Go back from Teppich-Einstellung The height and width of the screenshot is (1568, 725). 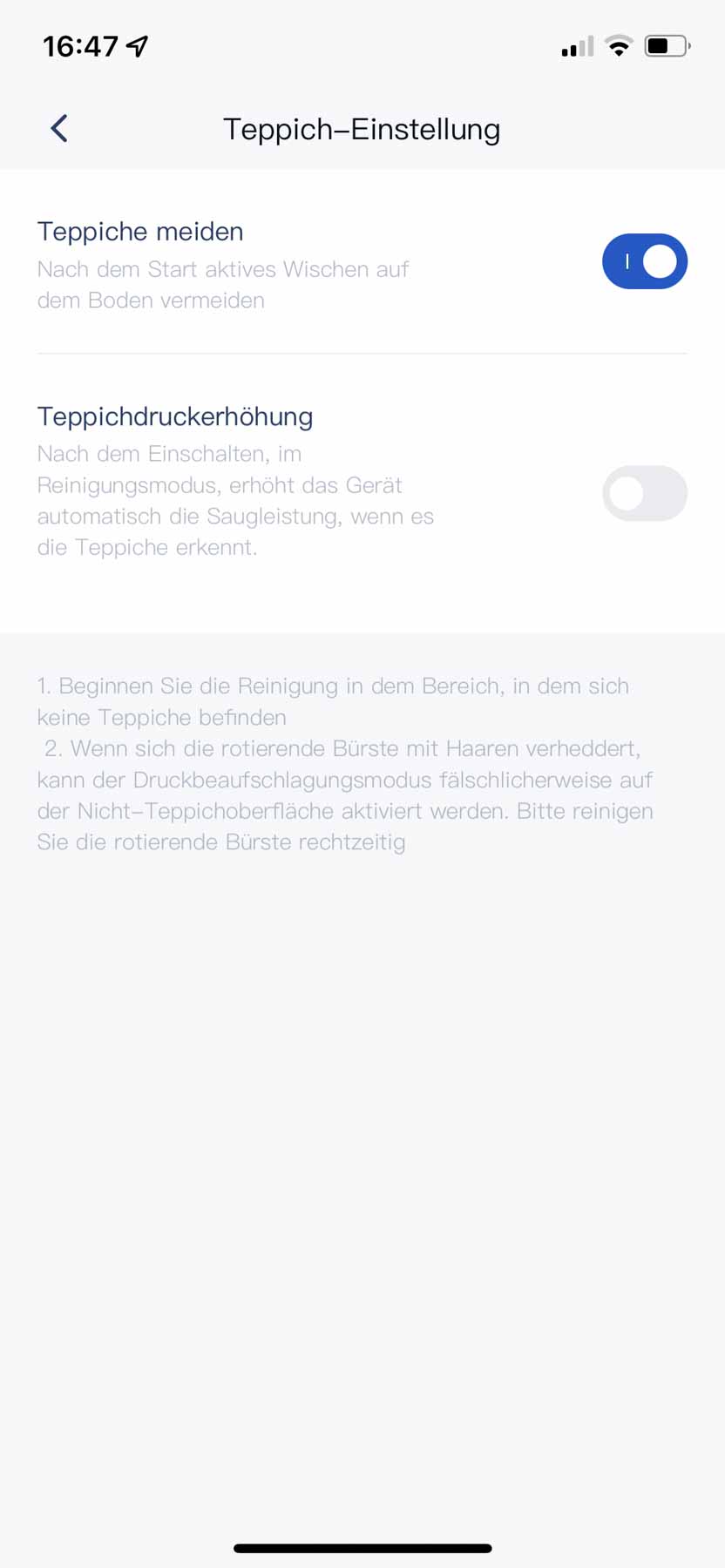pos(59,129)
